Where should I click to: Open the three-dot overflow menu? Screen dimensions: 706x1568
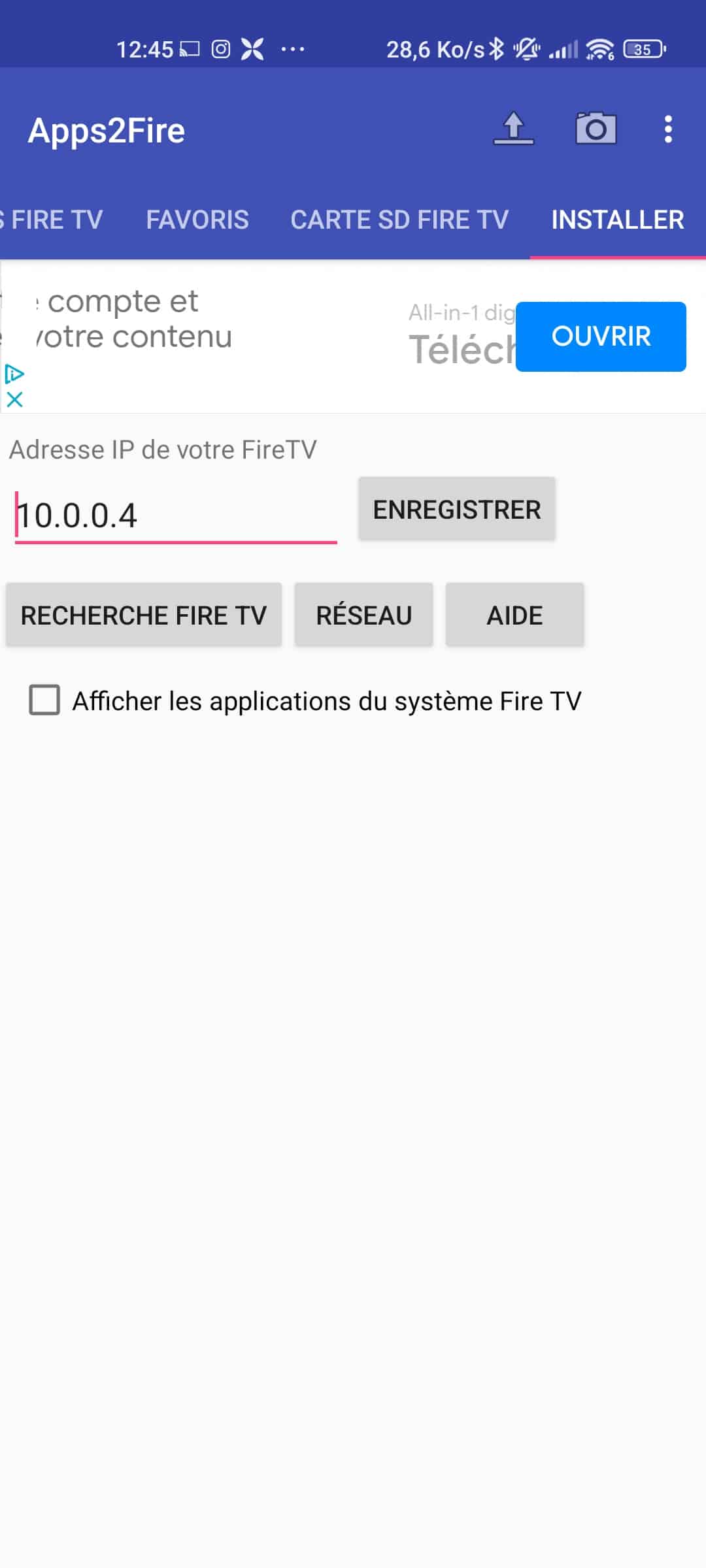point(668,129)
